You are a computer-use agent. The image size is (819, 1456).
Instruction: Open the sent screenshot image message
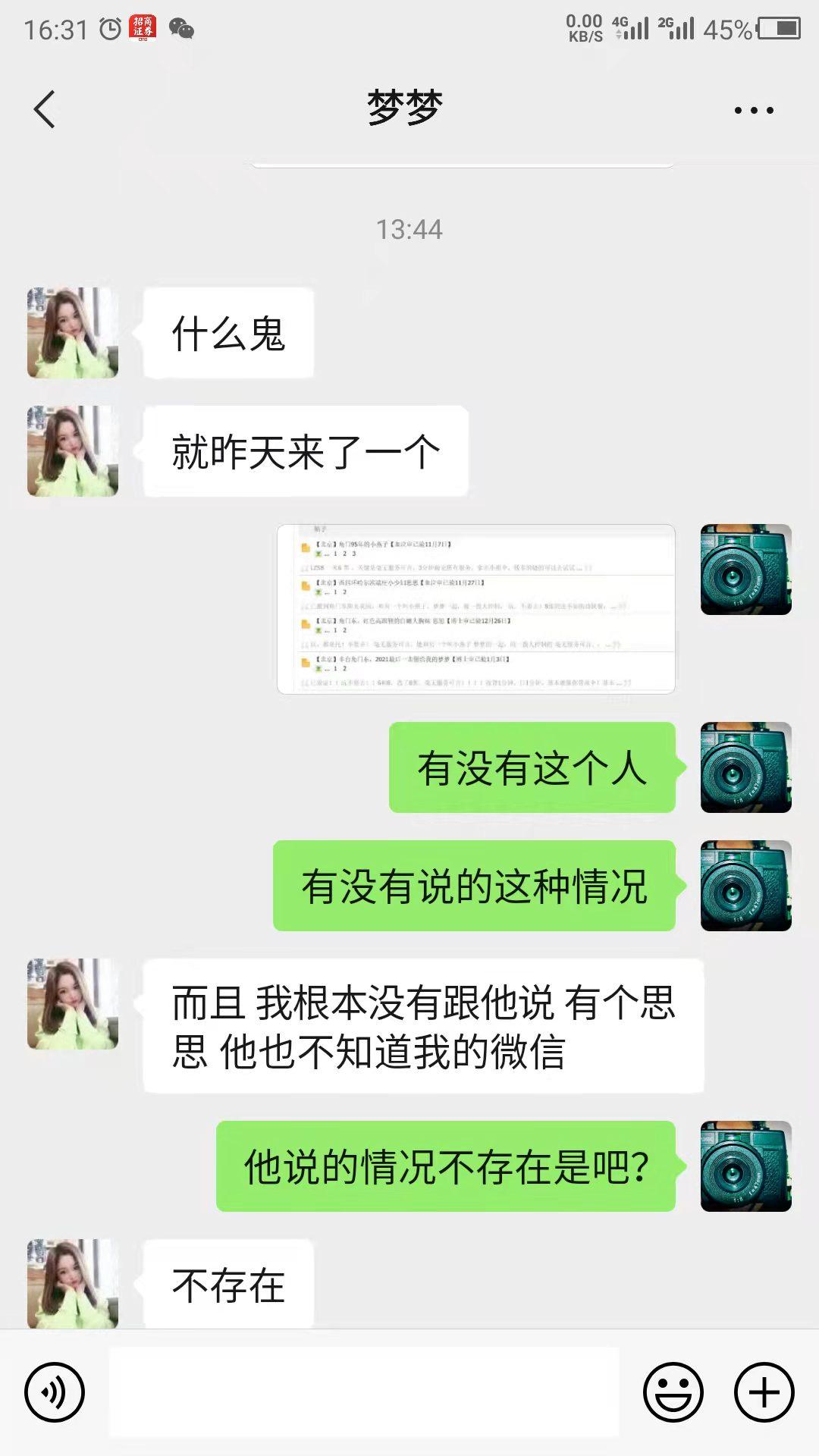coord(476,609)
